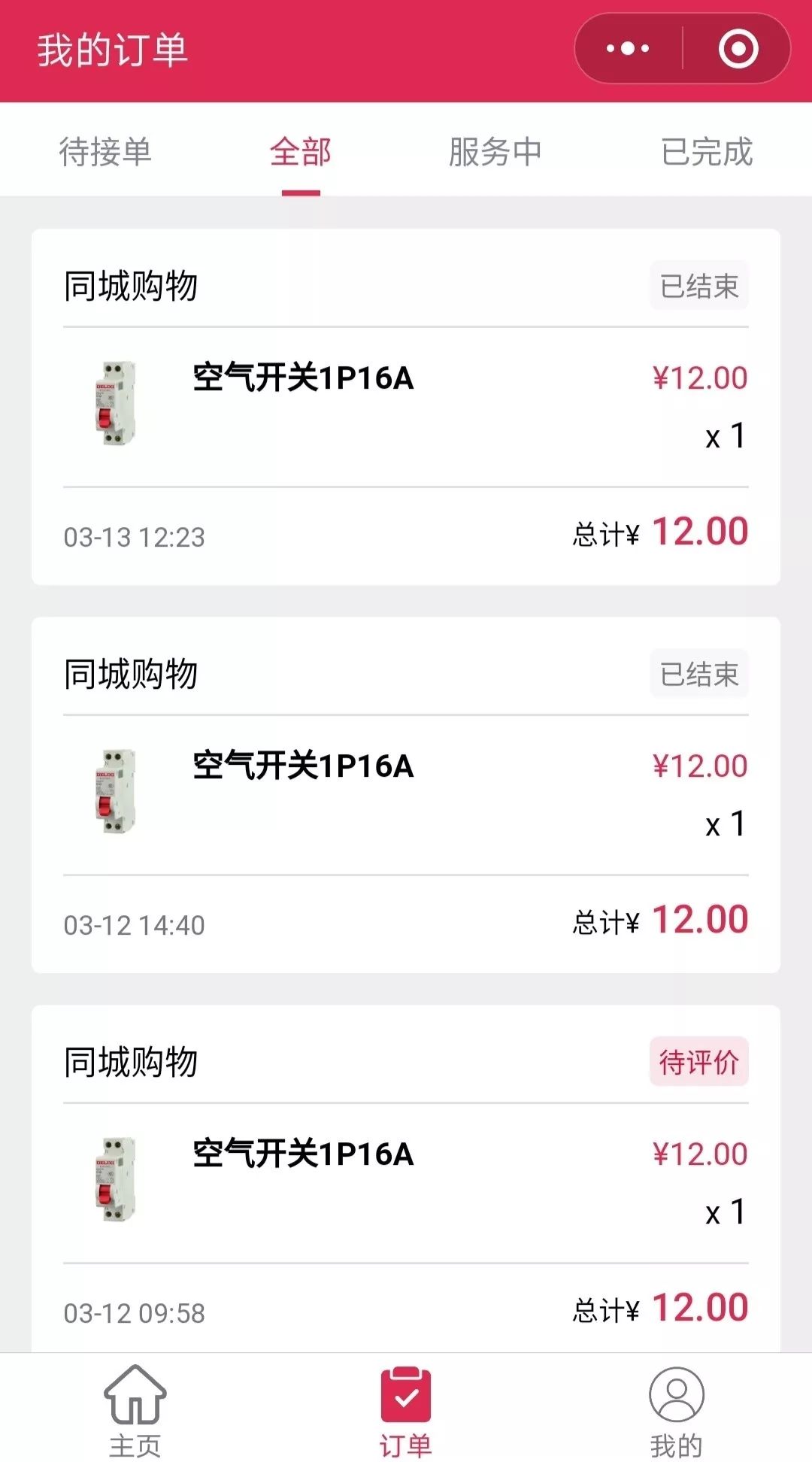Image resolution: width=812 pixels, height=1462 pixels.
Task: View the 已完成 orders tab
Action: [707, 152]
